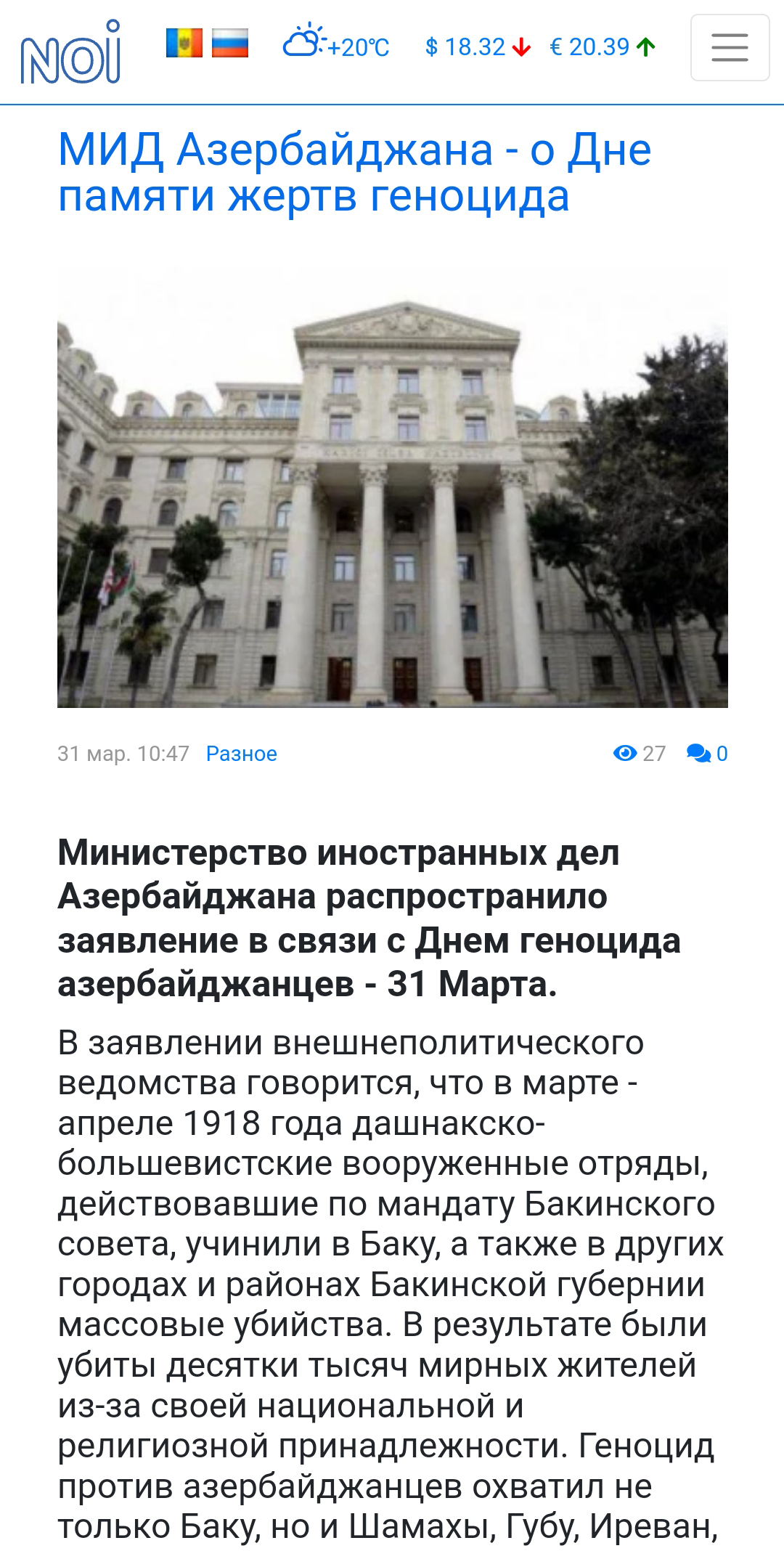
Task: Tap the NOI logo to go home
Action: pos(70,51)
